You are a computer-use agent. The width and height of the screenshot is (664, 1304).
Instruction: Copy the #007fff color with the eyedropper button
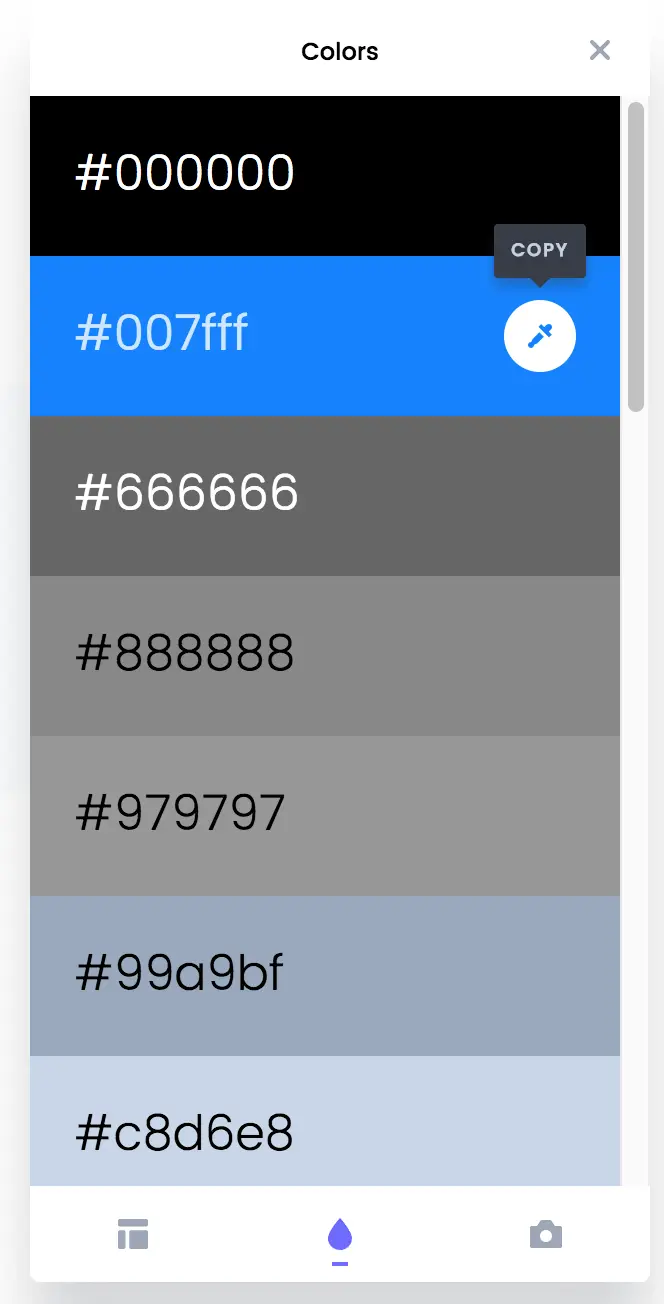(539, 336)
